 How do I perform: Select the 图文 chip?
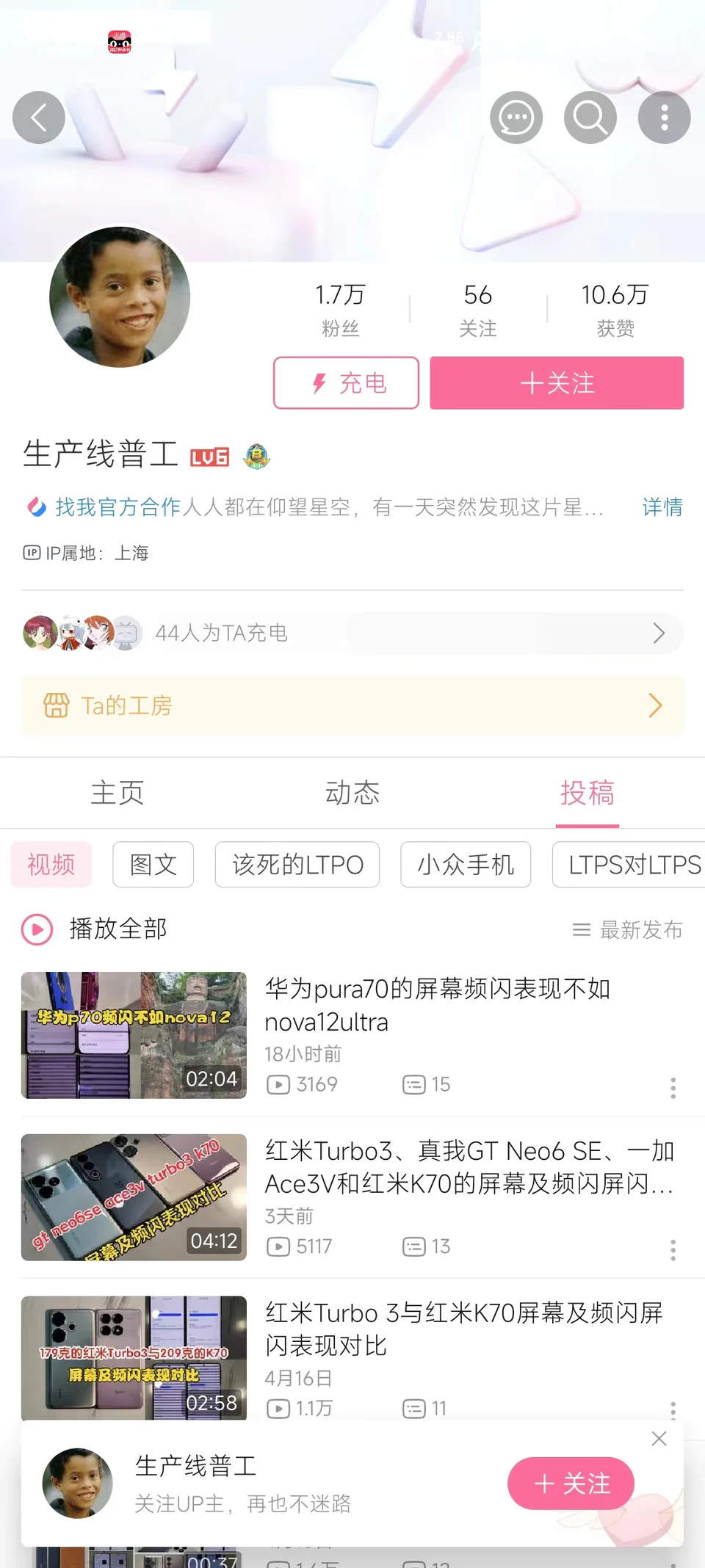[x=153, y=865]
